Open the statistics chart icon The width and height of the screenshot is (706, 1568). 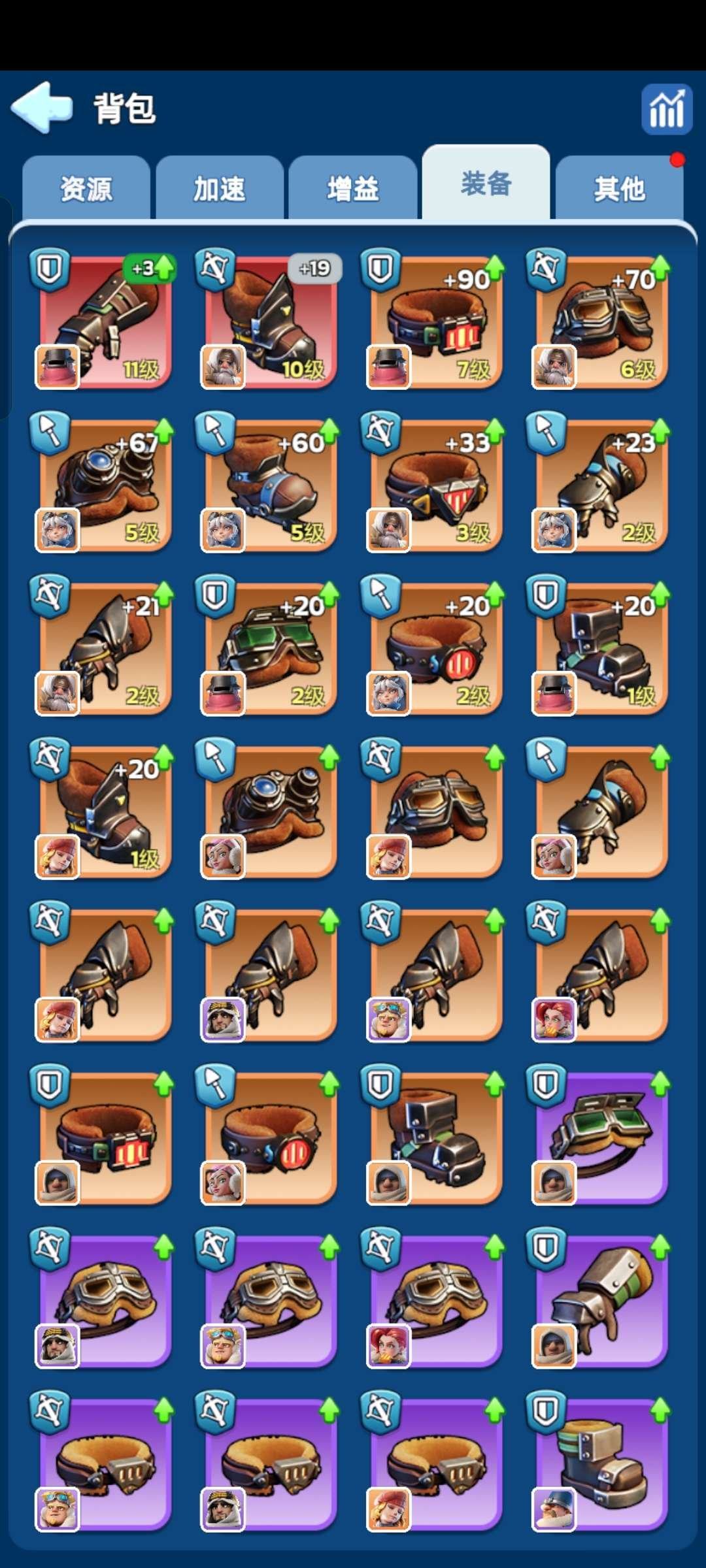coord(666,109)
